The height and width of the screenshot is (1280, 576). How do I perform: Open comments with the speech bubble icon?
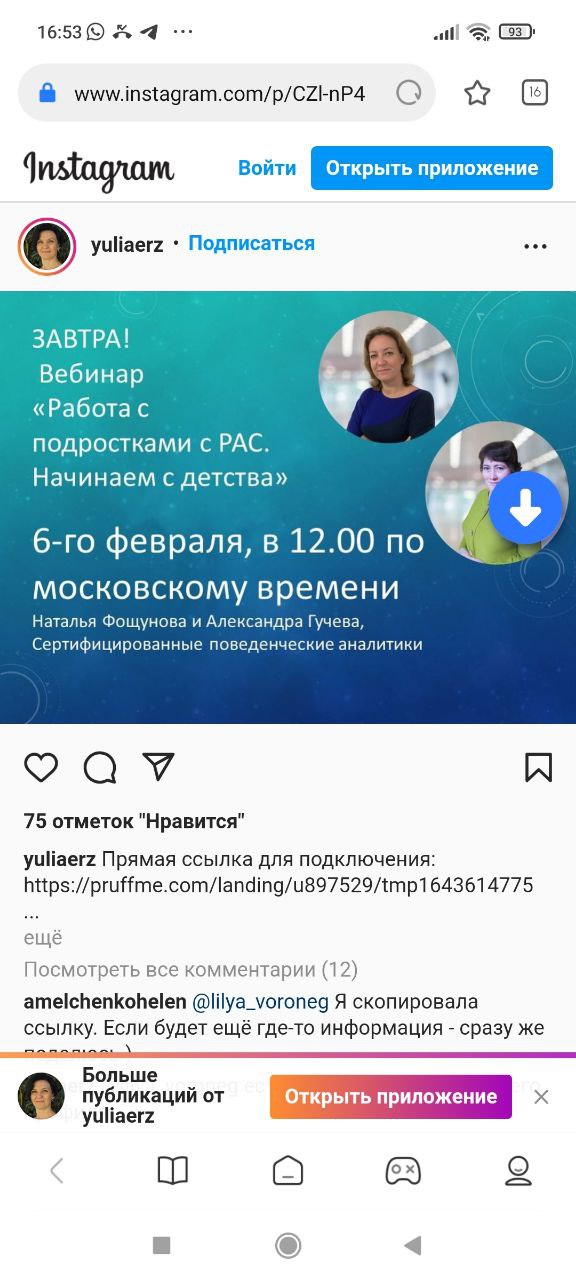pos(100,767)
